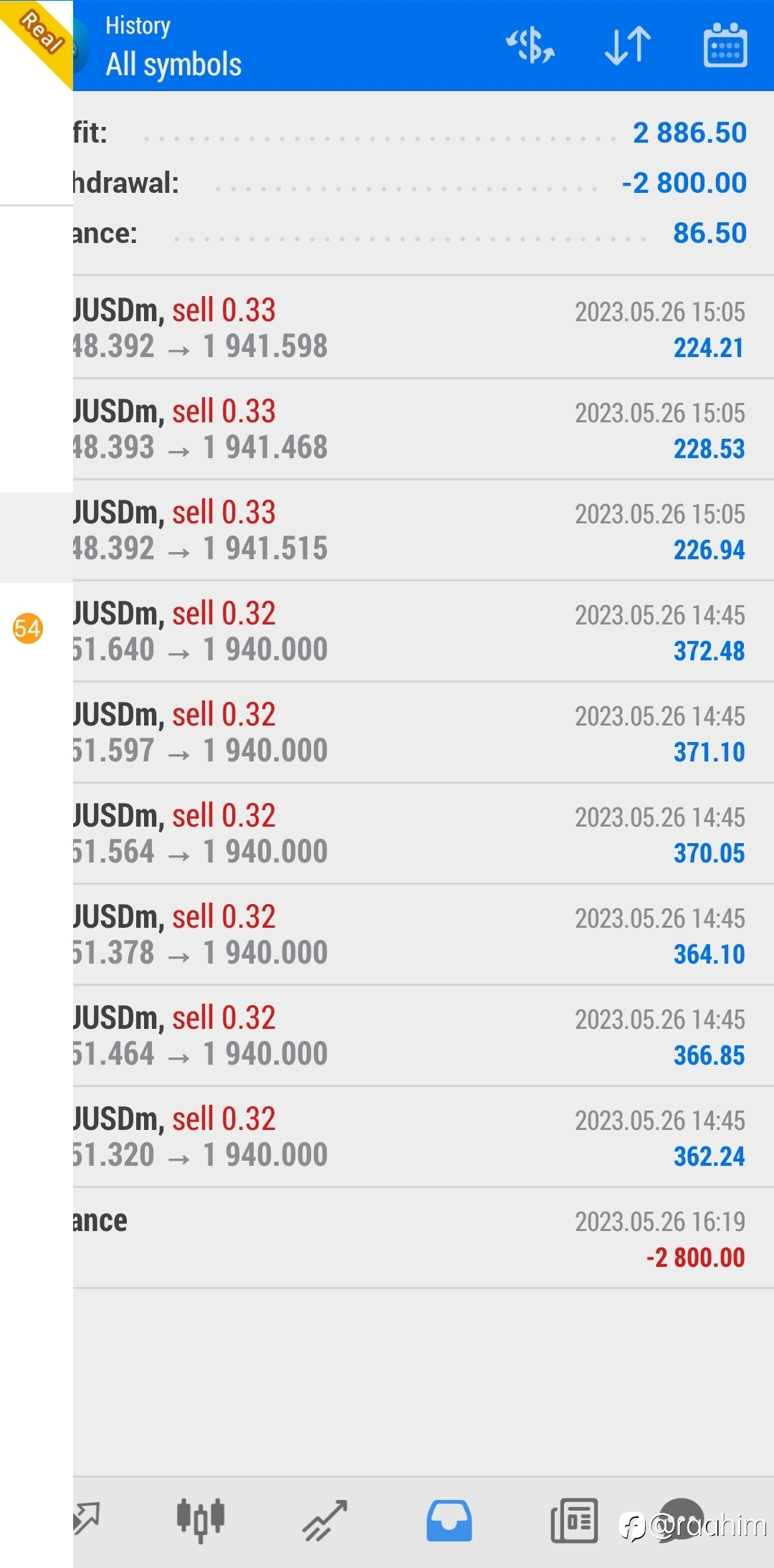774x1568 pixels.
Task: Switch to the news tab
Action: 574,1520
